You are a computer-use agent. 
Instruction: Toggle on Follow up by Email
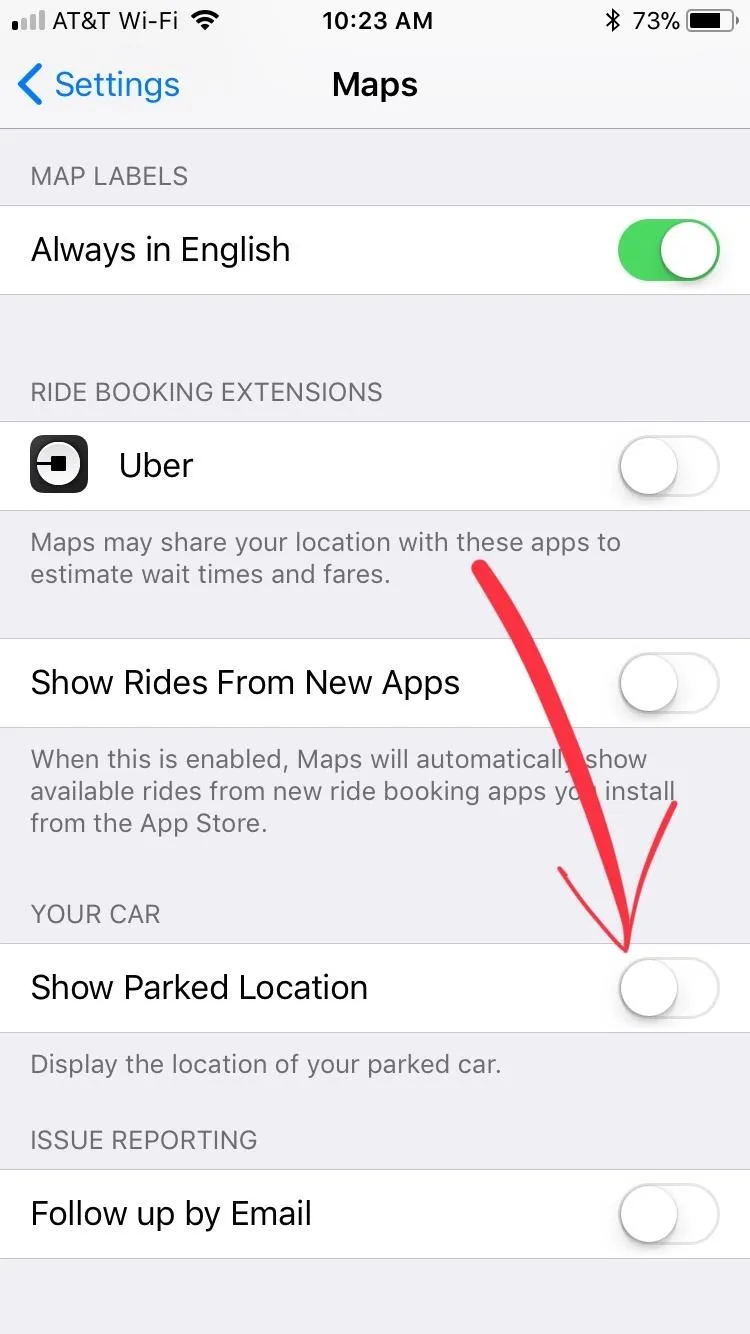669,1214
